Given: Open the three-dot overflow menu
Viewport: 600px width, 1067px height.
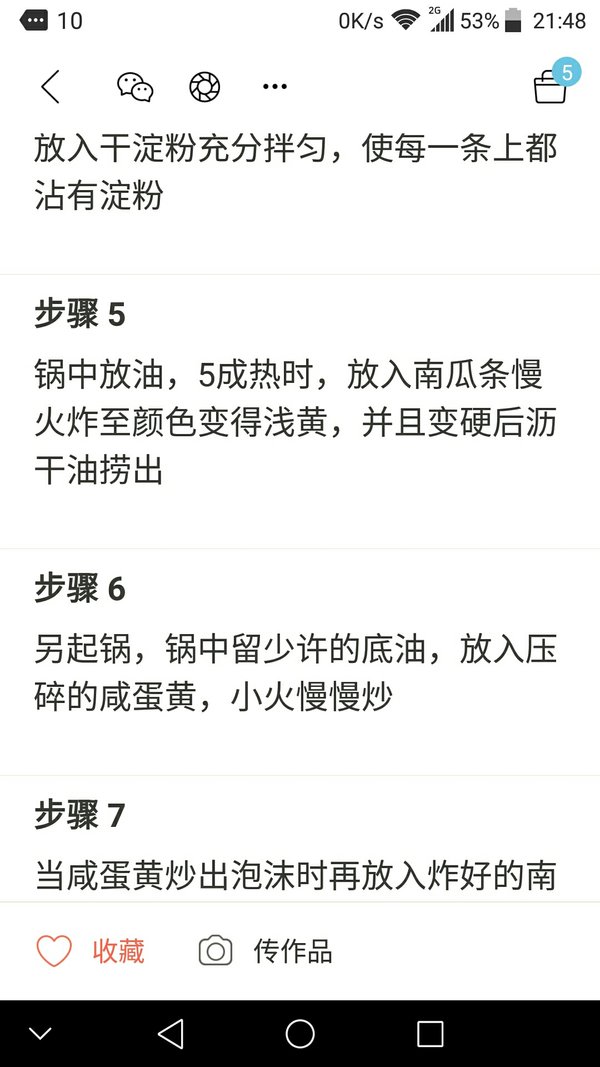Looking at the screenshot, I should 274,86.
